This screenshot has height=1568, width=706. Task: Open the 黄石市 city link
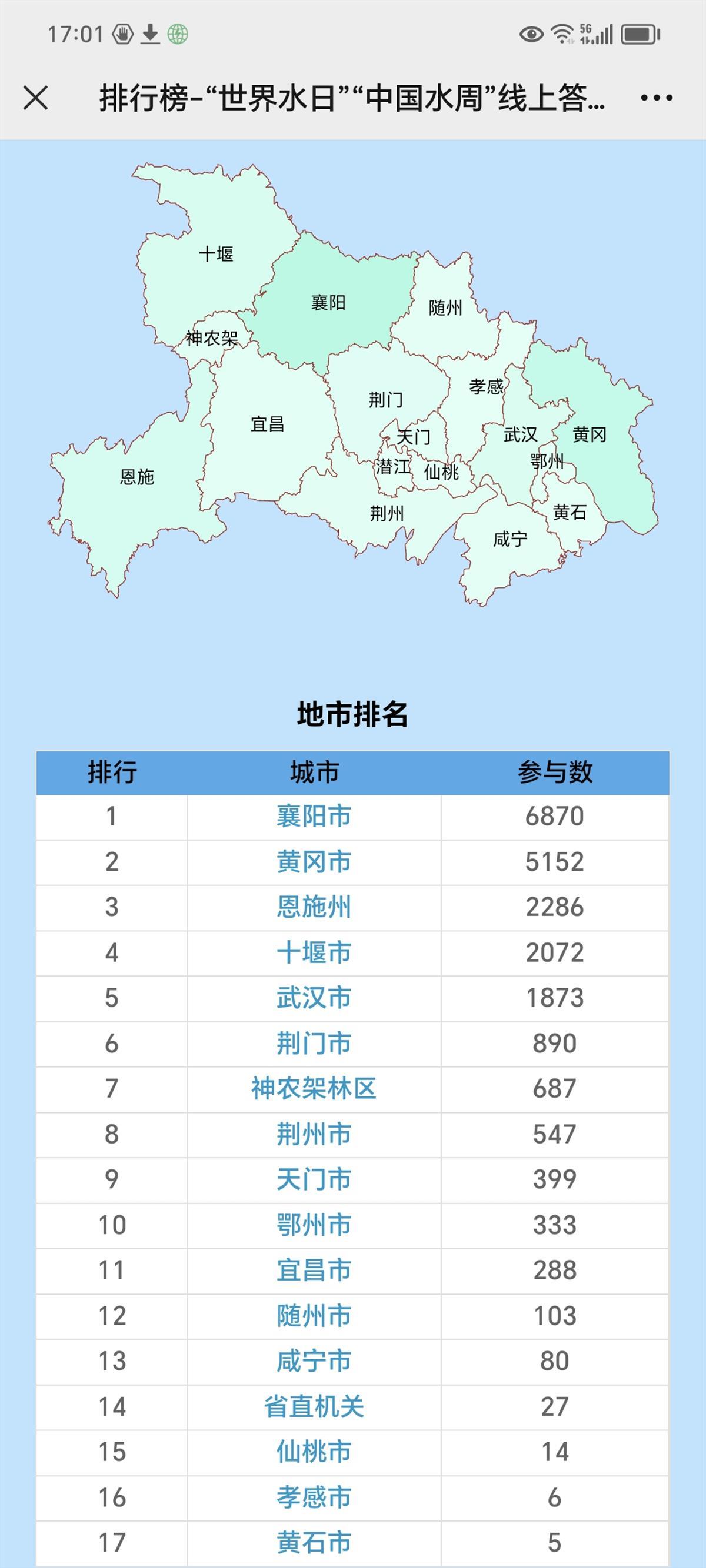(314, 1543)
